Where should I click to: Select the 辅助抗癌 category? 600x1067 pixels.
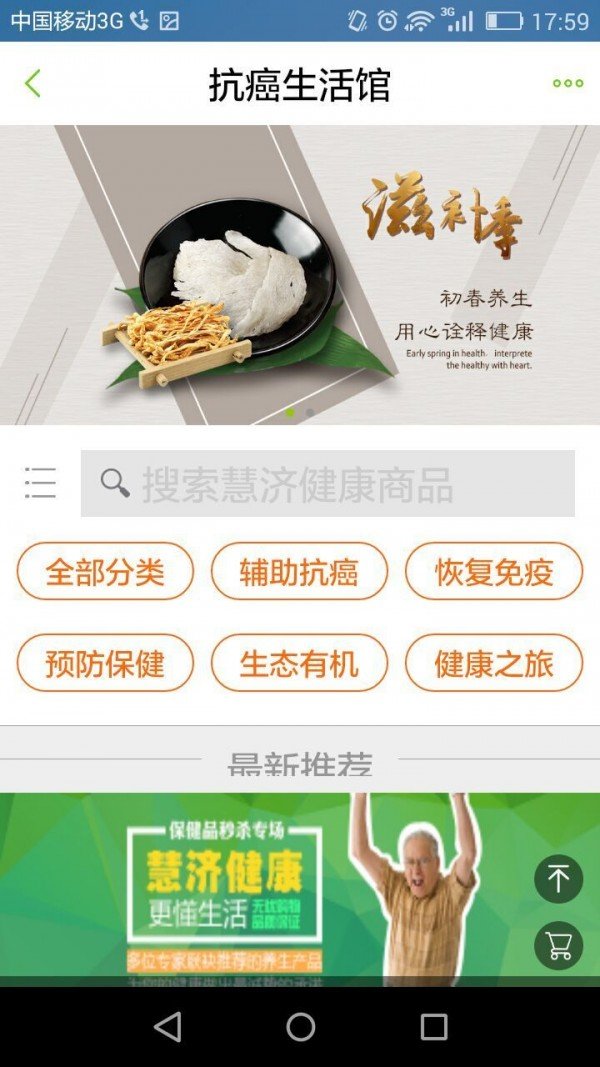(299, 572)
